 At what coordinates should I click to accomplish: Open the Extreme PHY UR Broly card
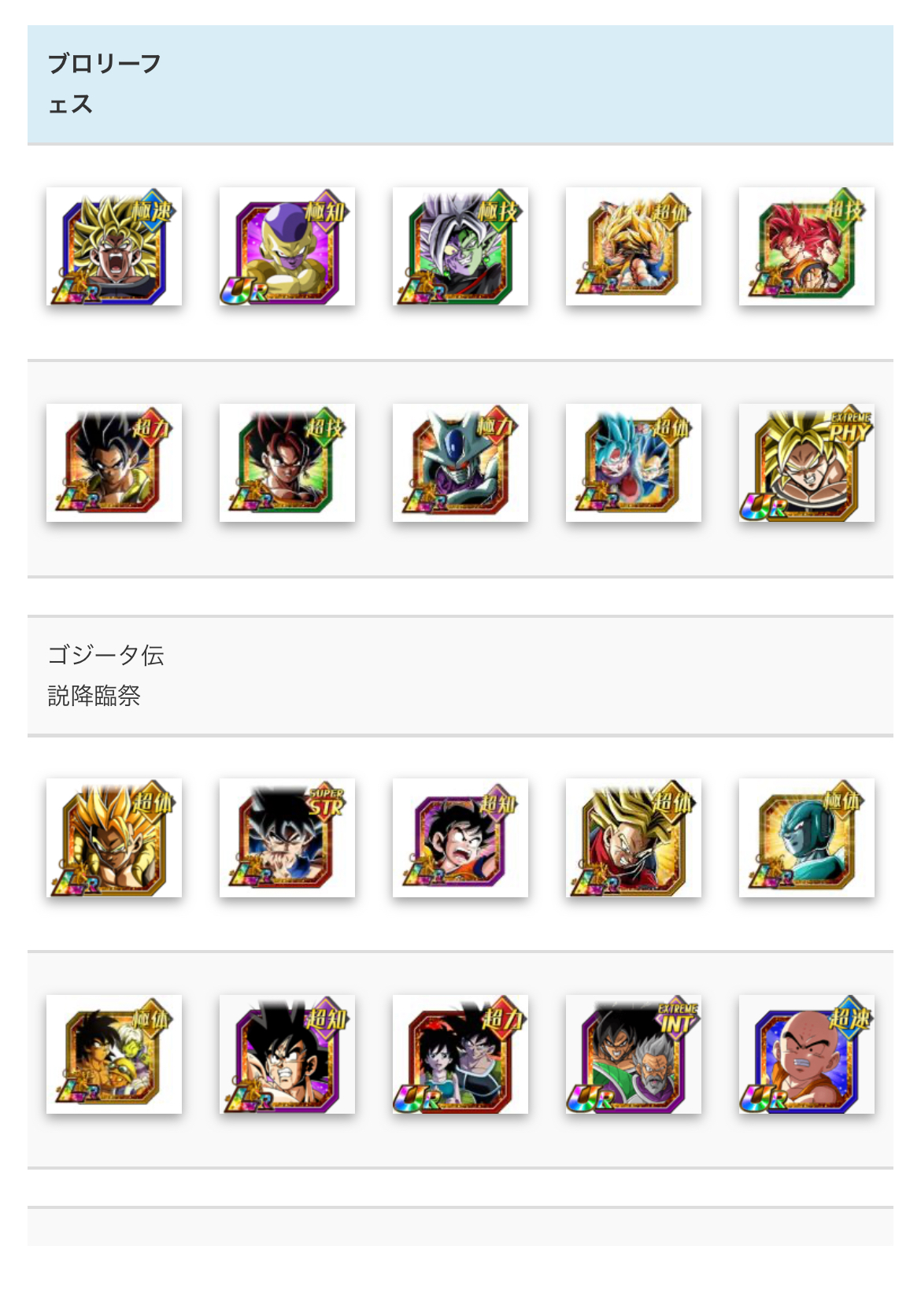[807, 463]
